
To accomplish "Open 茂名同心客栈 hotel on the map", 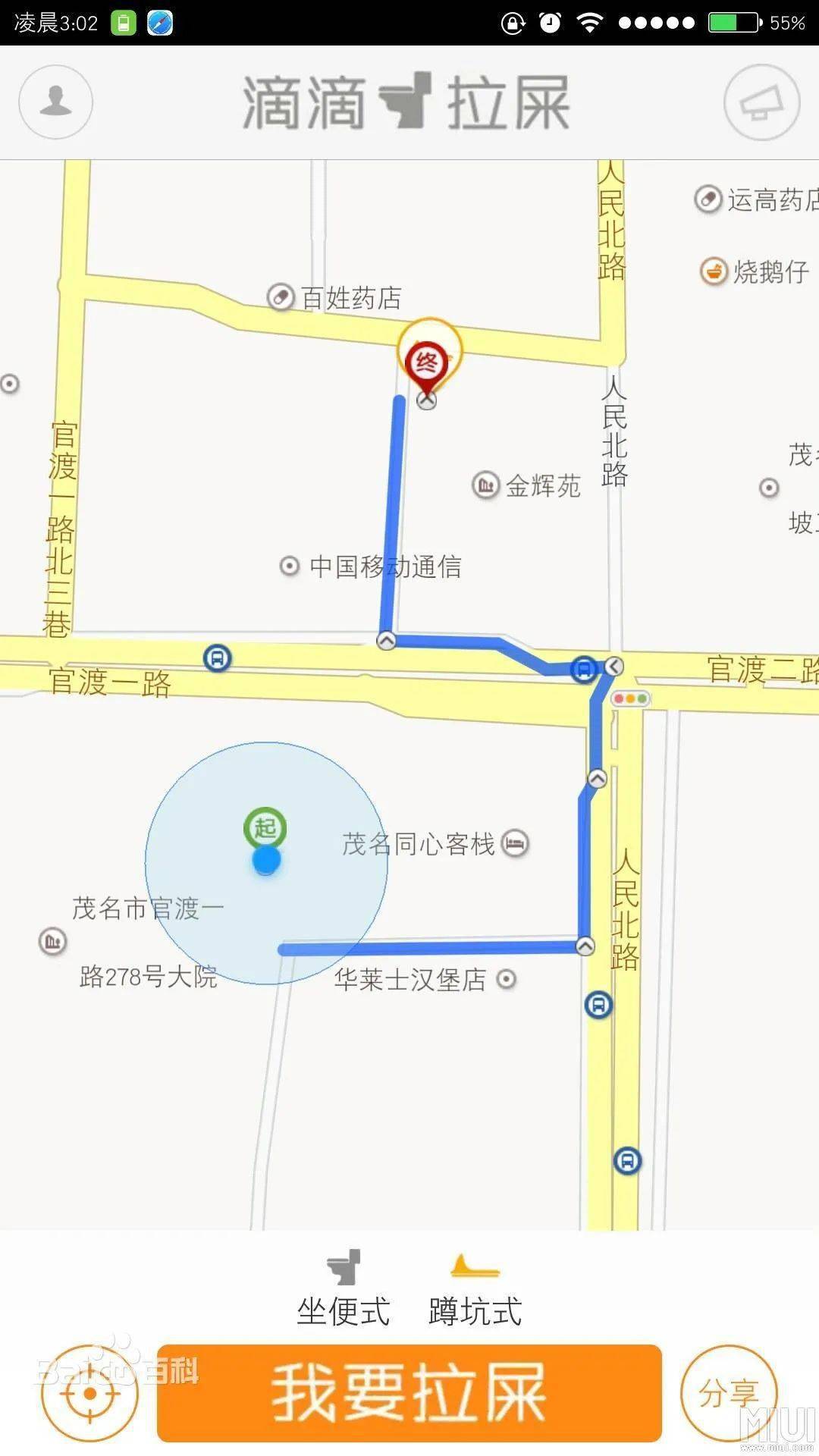I will [x=435, y=843].
